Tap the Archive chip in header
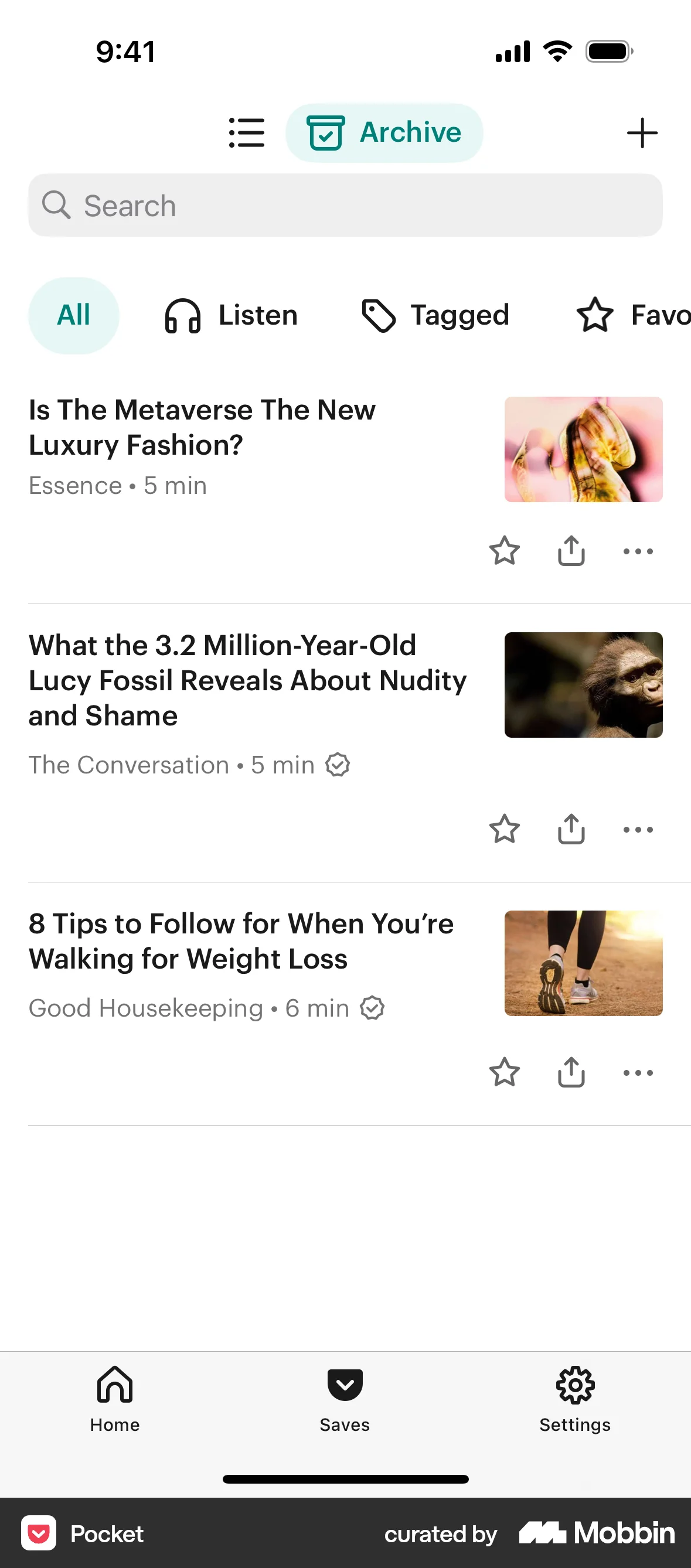Screen dimensions: 691x1568 pyautogui.click(x=384, y=132)
